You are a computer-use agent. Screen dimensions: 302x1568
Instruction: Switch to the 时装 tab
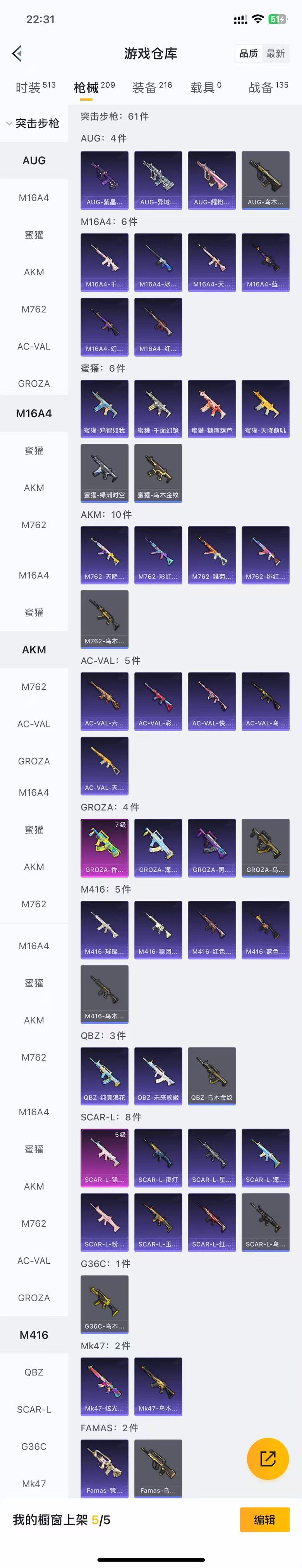pos(35,88)
